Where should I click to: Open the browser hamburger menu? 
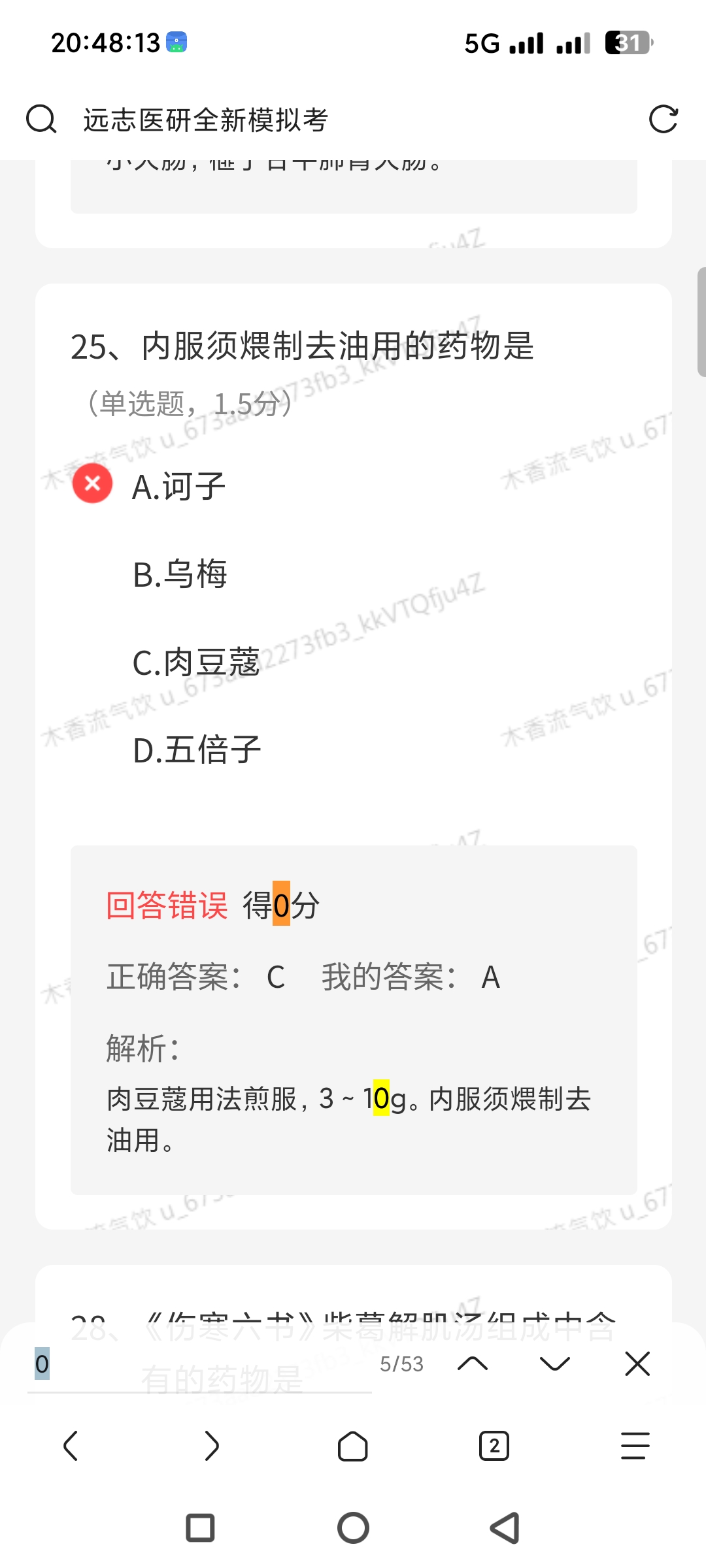click(635, 1445)
